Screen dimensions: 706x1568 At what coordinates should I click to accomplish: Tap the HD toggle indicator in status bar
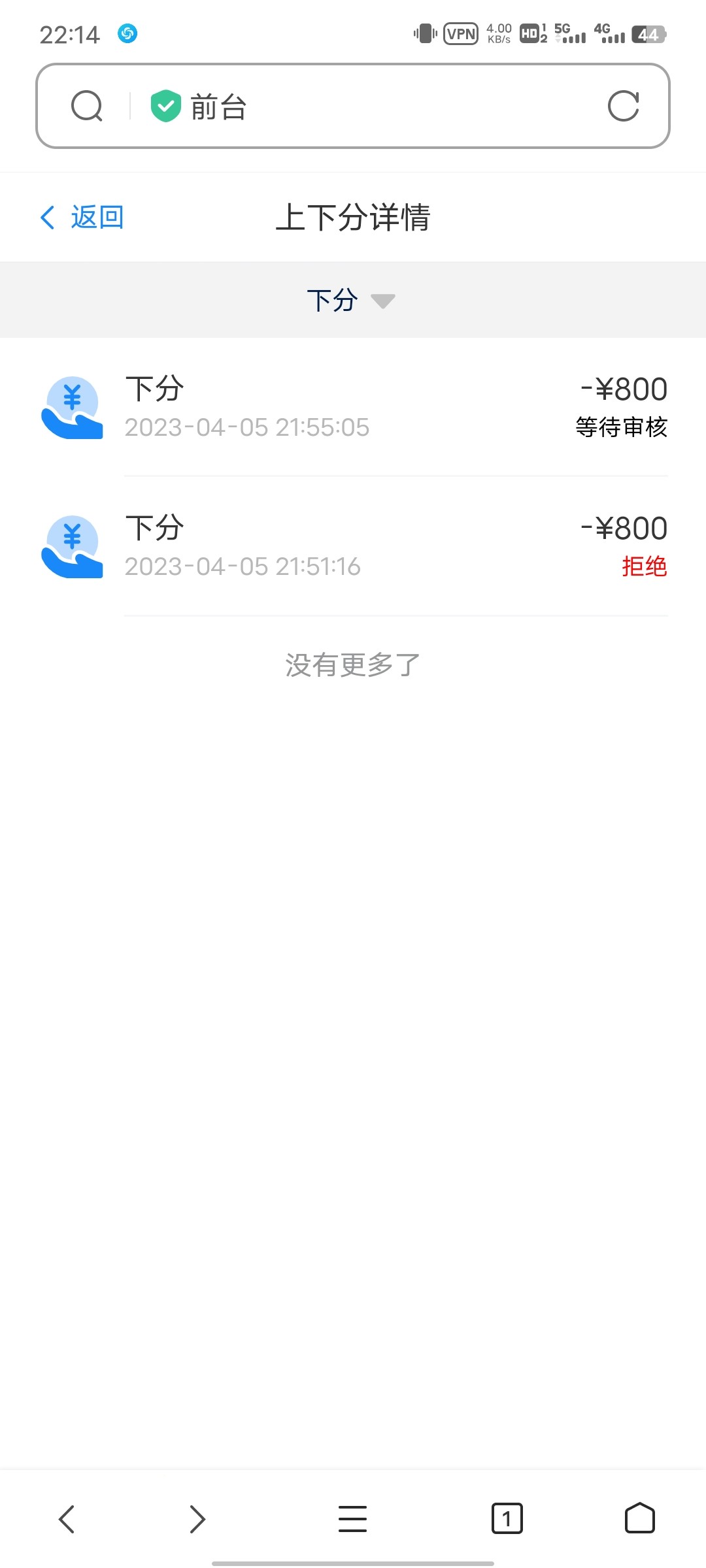coord(529,33)
